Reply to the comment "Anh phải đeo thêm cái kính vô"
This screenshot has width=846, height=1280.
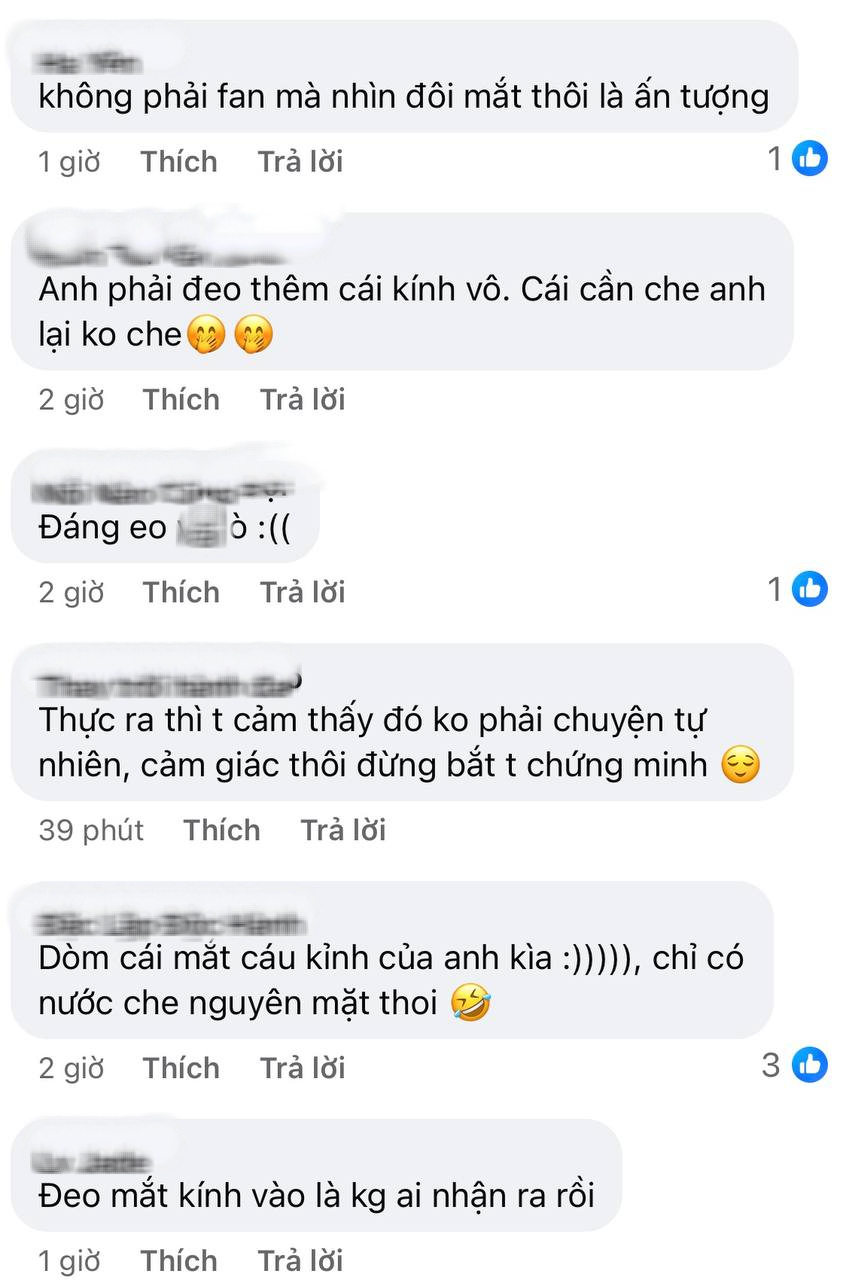(x=302, y=399)
